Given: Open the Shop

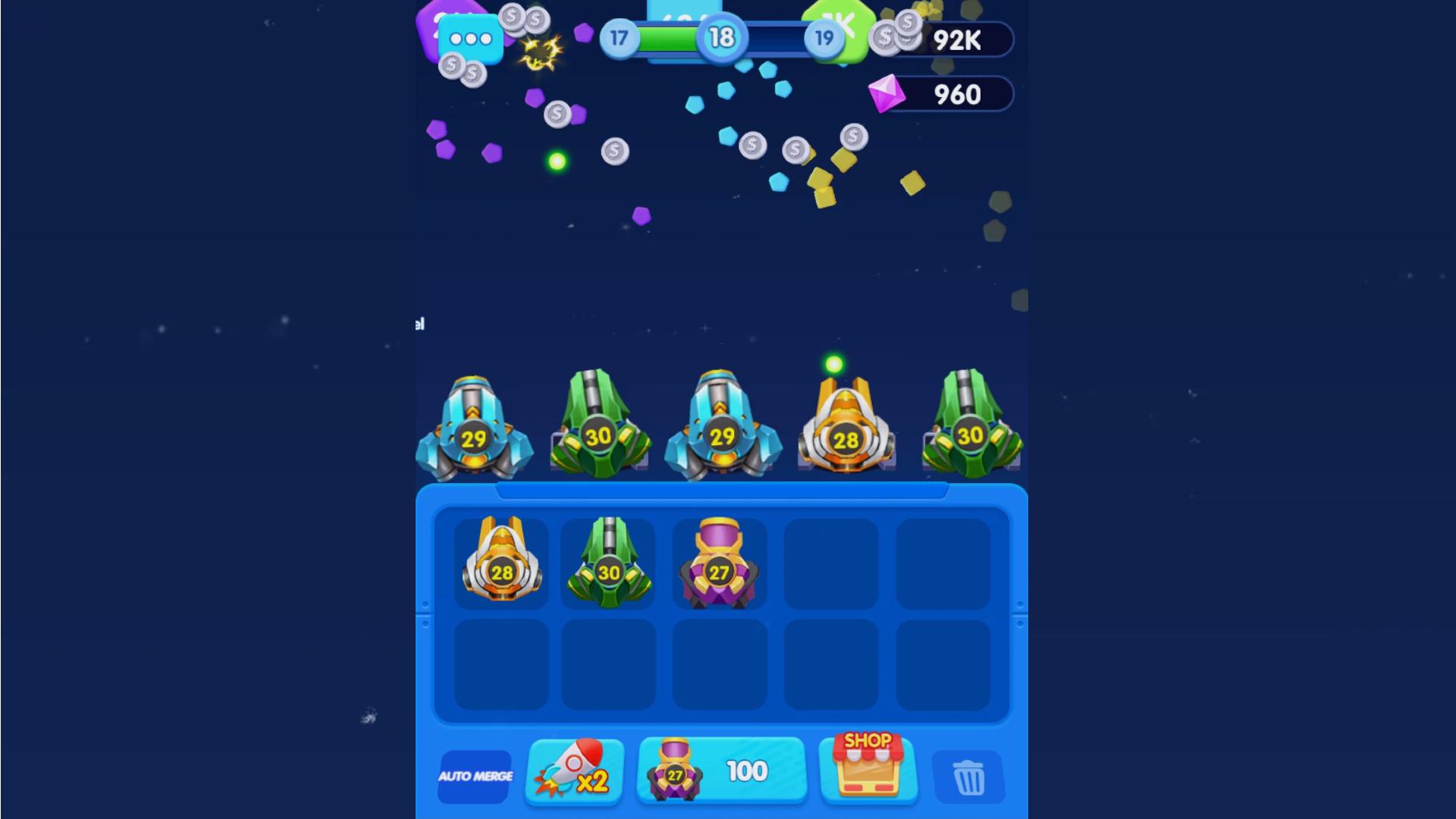Looking at the screenshot, I should pos(868,767).
